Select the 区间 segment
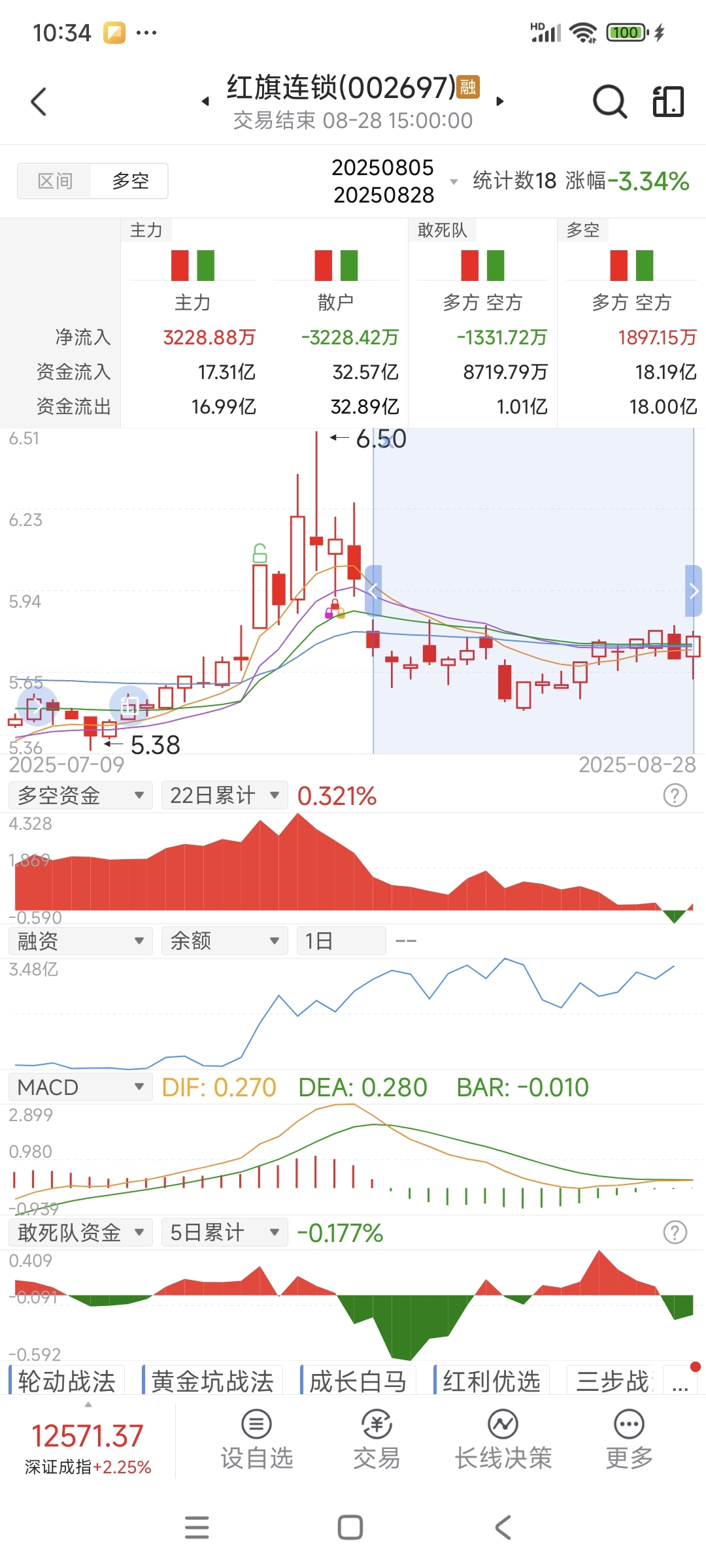This screenshot has width=706, height=1568. 54,181
